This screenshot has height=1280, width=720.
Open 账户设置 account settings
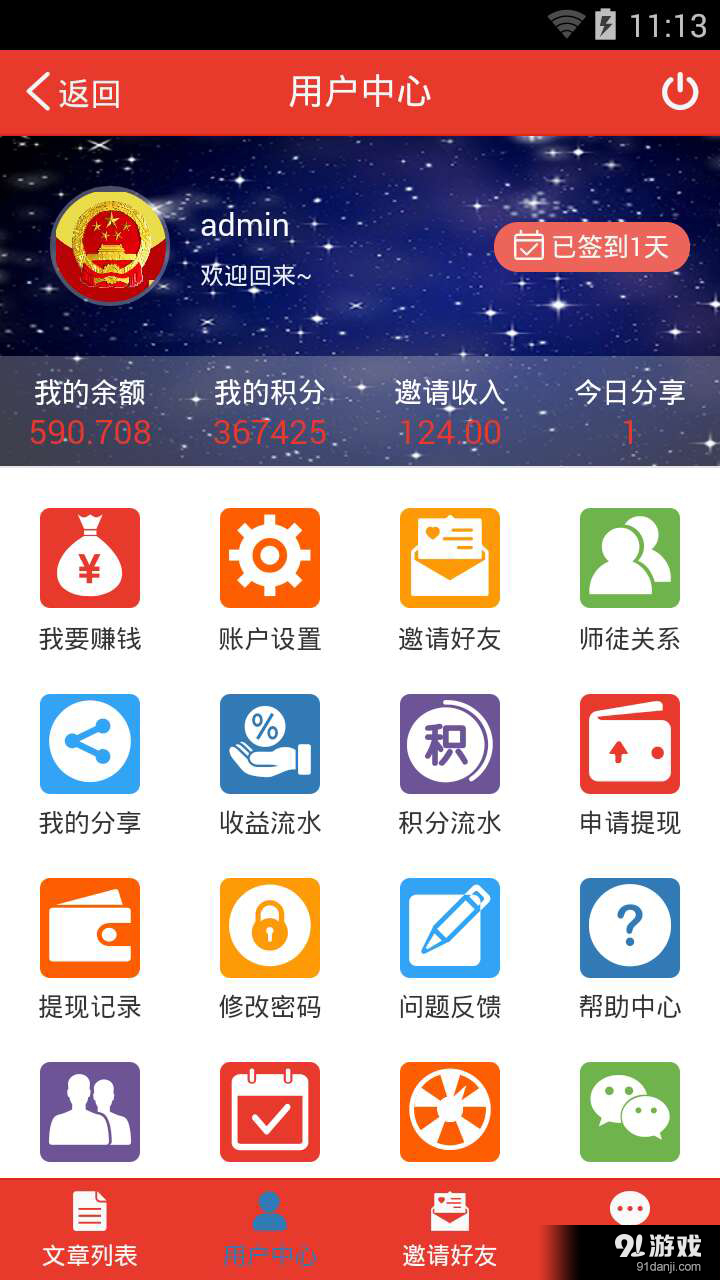(270, 558)
